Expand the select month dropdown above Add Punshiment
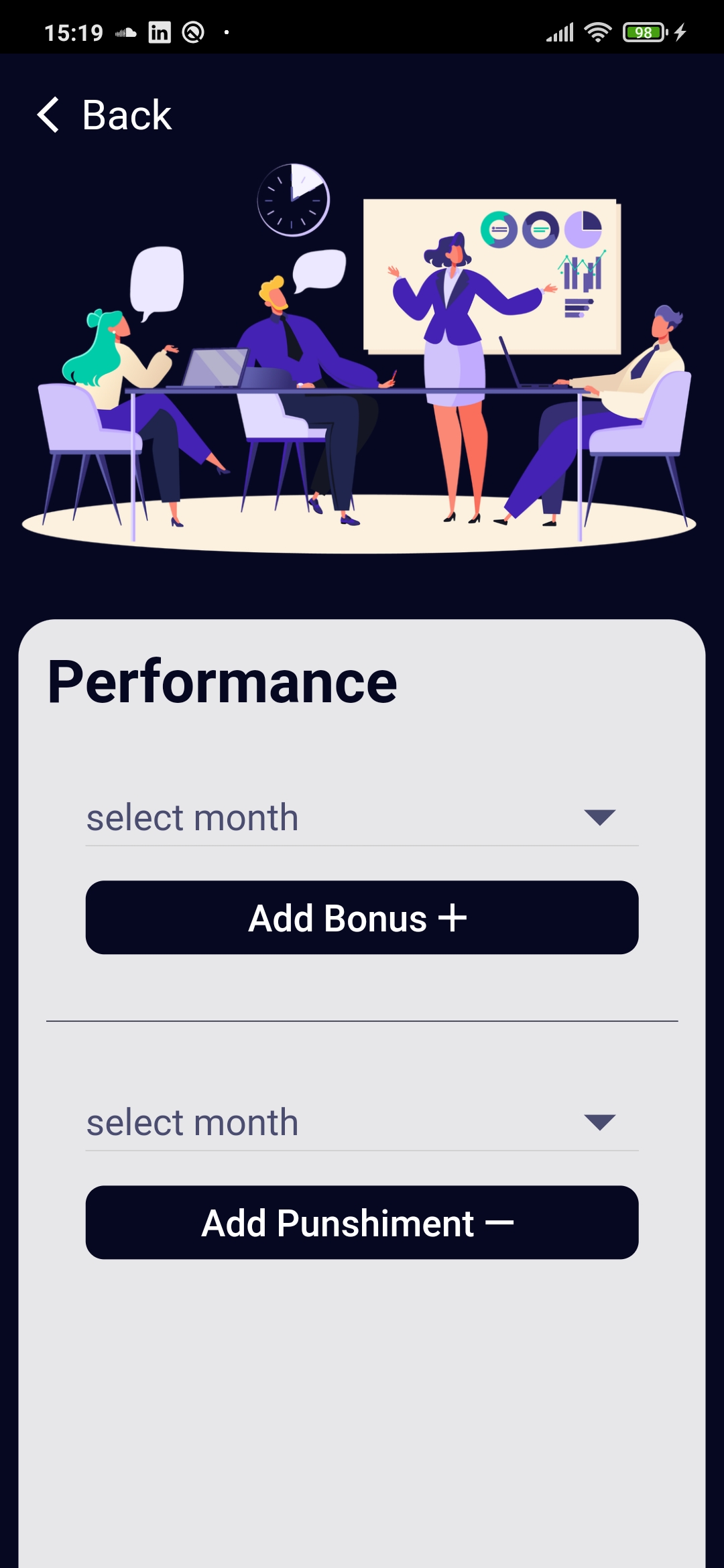This screenshot has width=724, height=1568. 362,1122
